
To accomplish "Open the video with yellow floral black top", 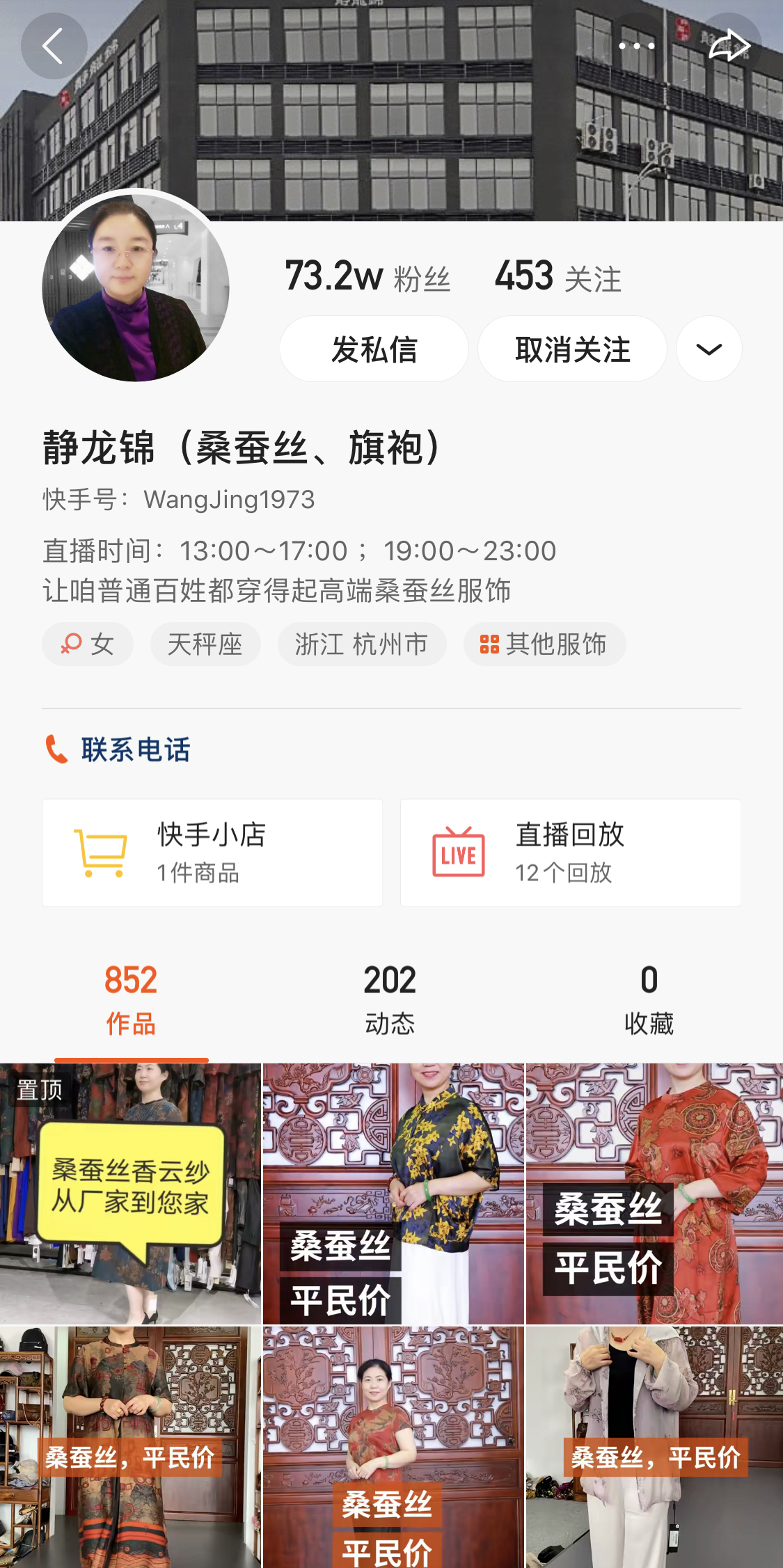I will point(393,1193).
